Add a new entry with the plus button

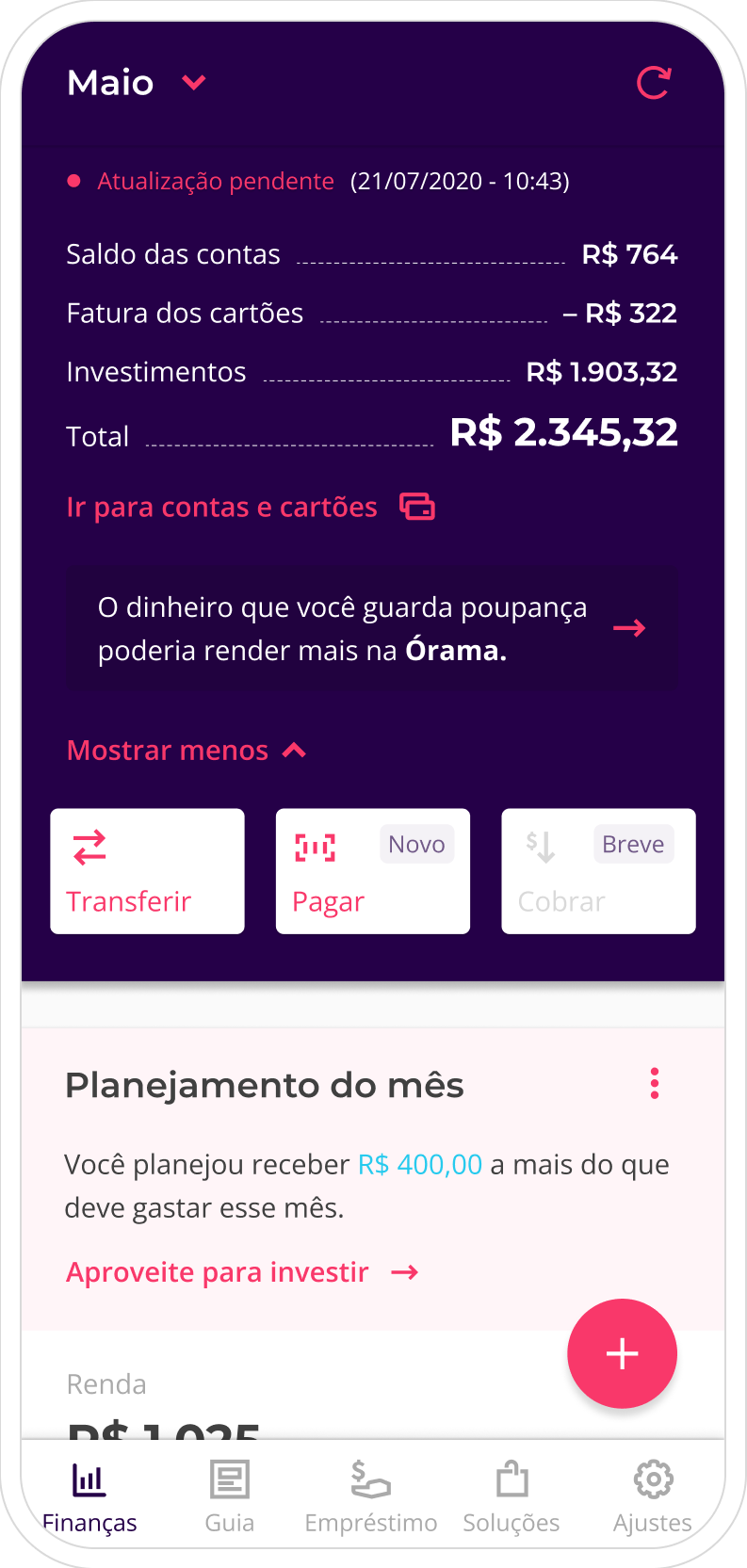[622, 1353]
